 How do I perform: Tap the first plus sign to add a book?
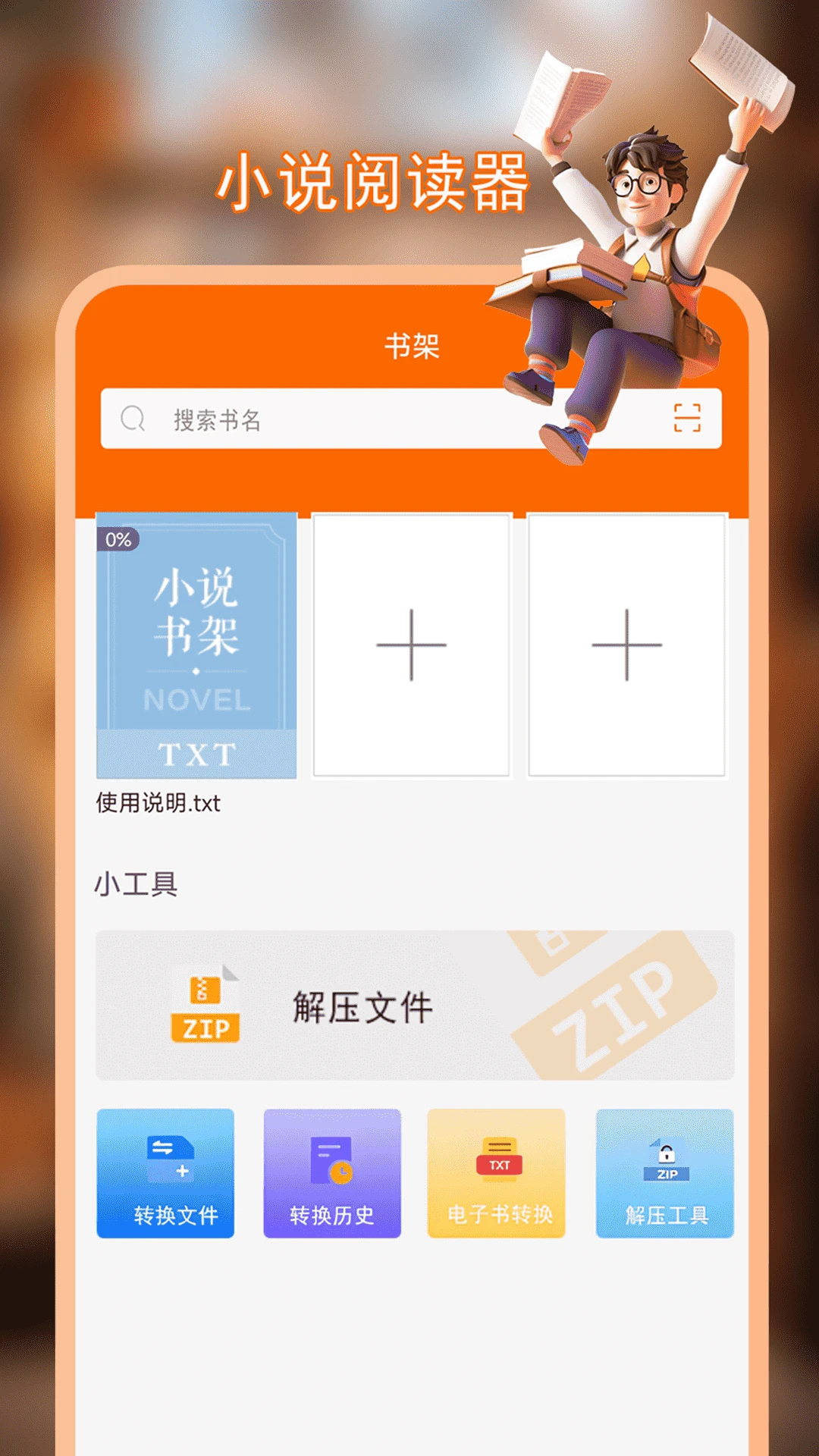click(x=410, y=646)
